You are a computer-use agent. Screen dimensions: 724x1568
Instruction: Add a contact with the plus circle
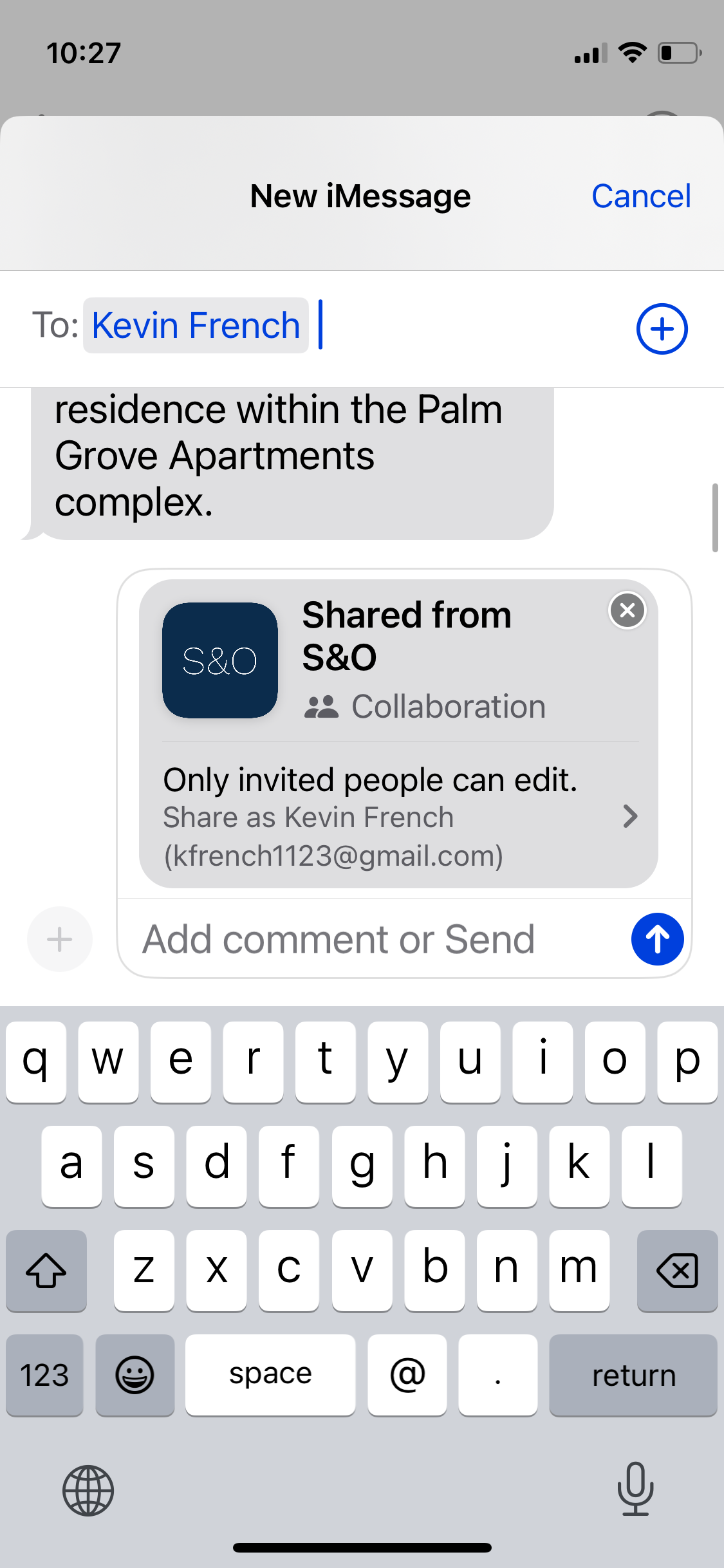point(662,328)
